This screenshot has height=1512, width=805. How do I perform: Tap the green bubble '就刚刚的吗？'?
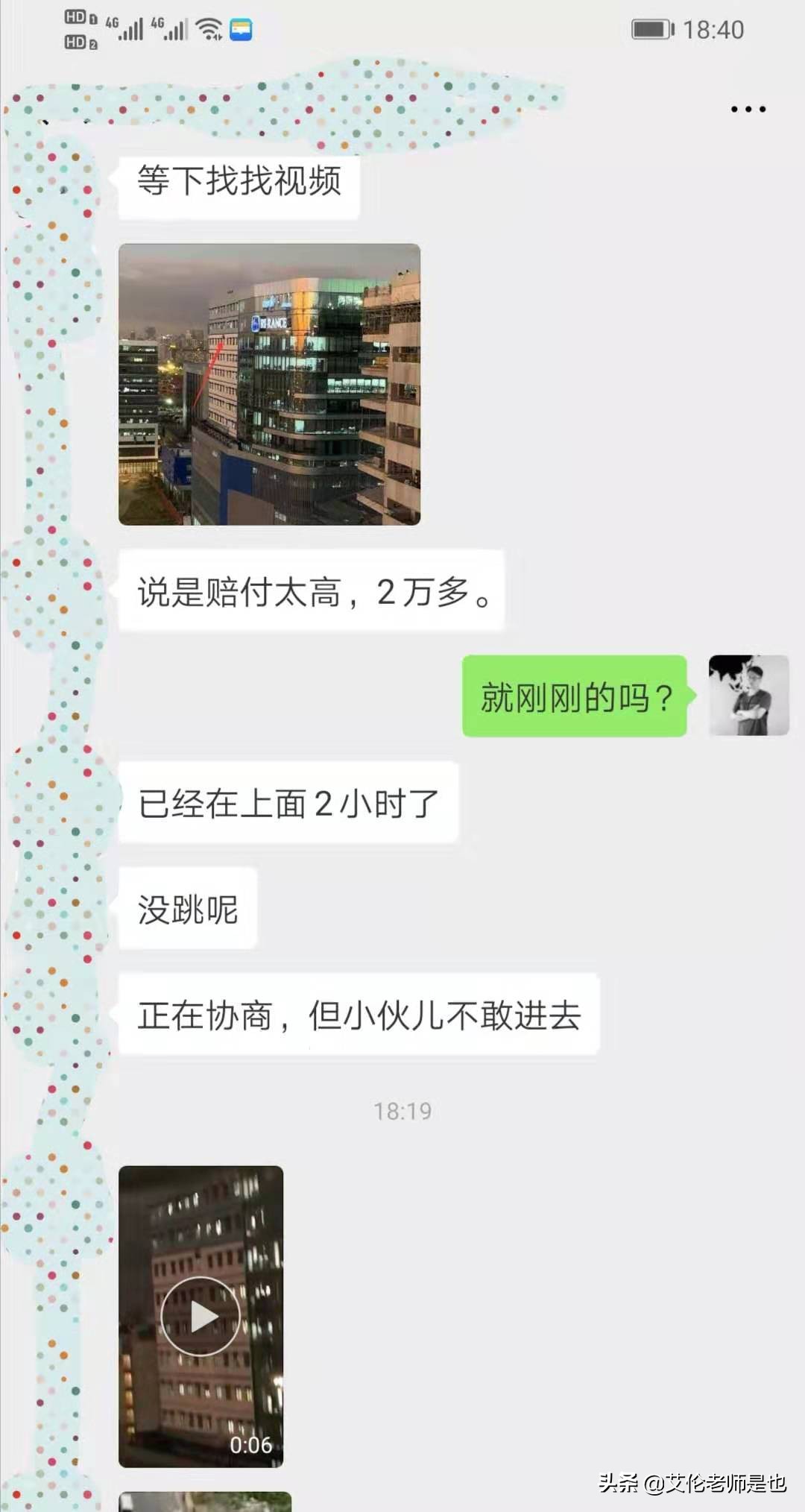[x=574, y=696]
